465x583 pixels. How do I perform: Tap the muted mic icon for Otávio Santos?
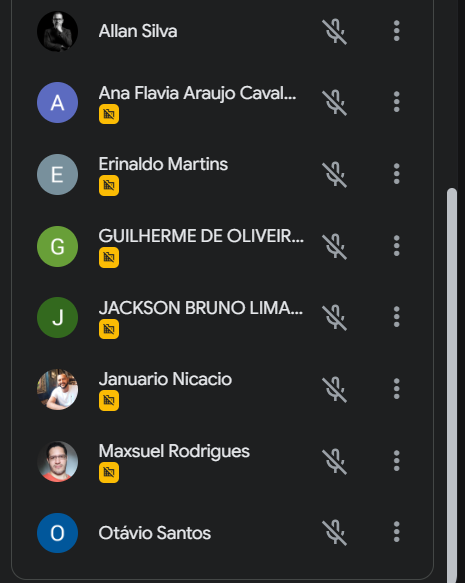335,533
